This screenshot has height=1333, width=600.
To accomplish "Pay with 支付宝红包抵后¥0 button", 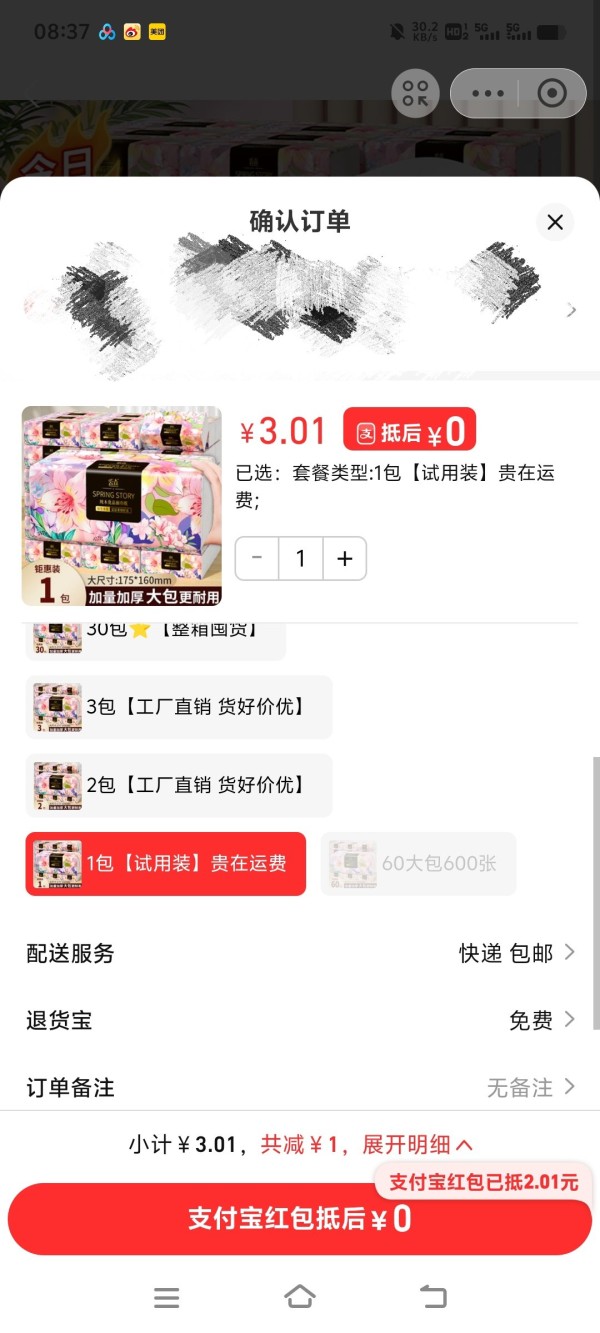I will [x=300, y=1218].
